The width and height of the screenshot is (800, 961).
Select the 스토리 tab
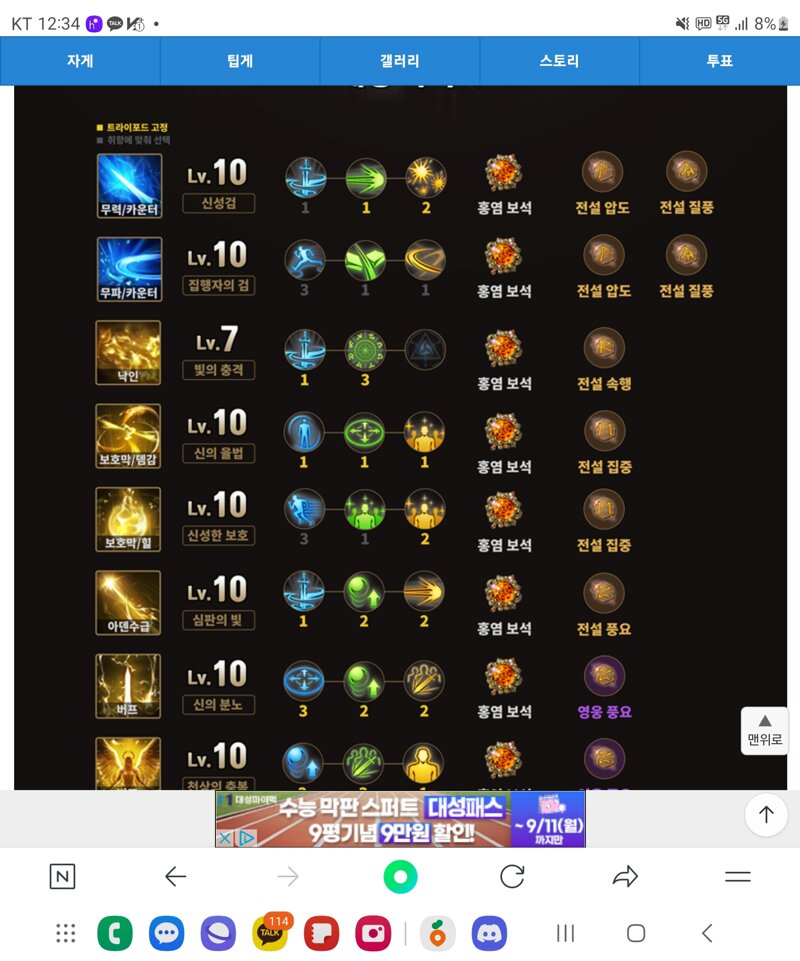tap(559, 61)
